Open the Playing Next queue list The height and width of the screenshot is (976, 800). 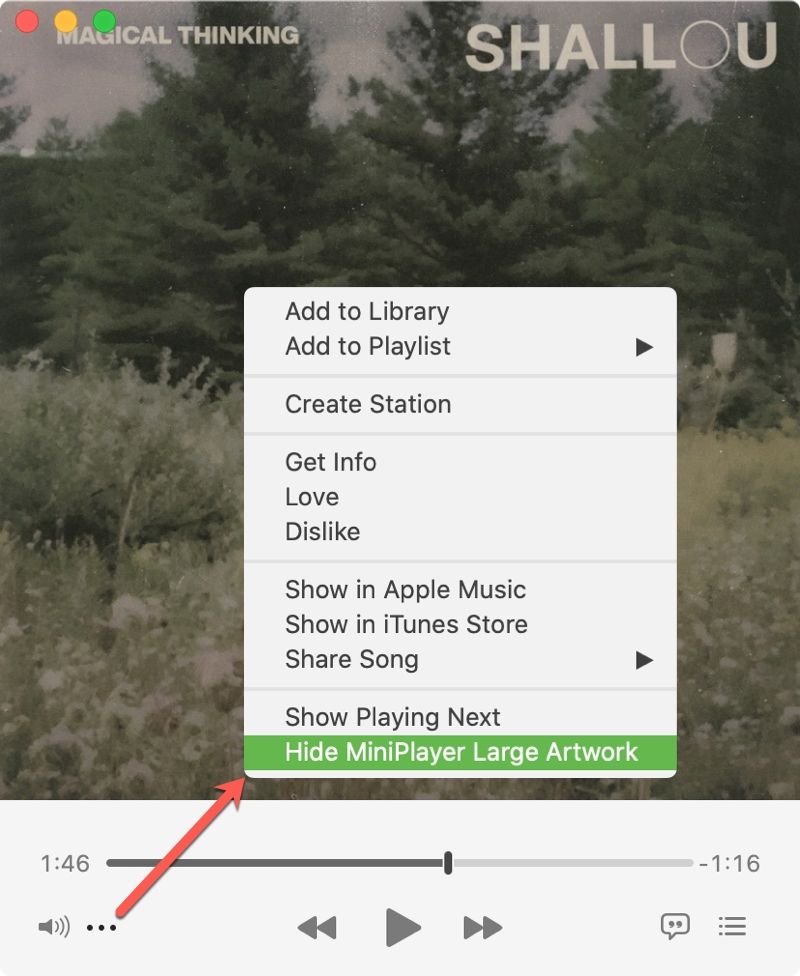click(732, 926)
